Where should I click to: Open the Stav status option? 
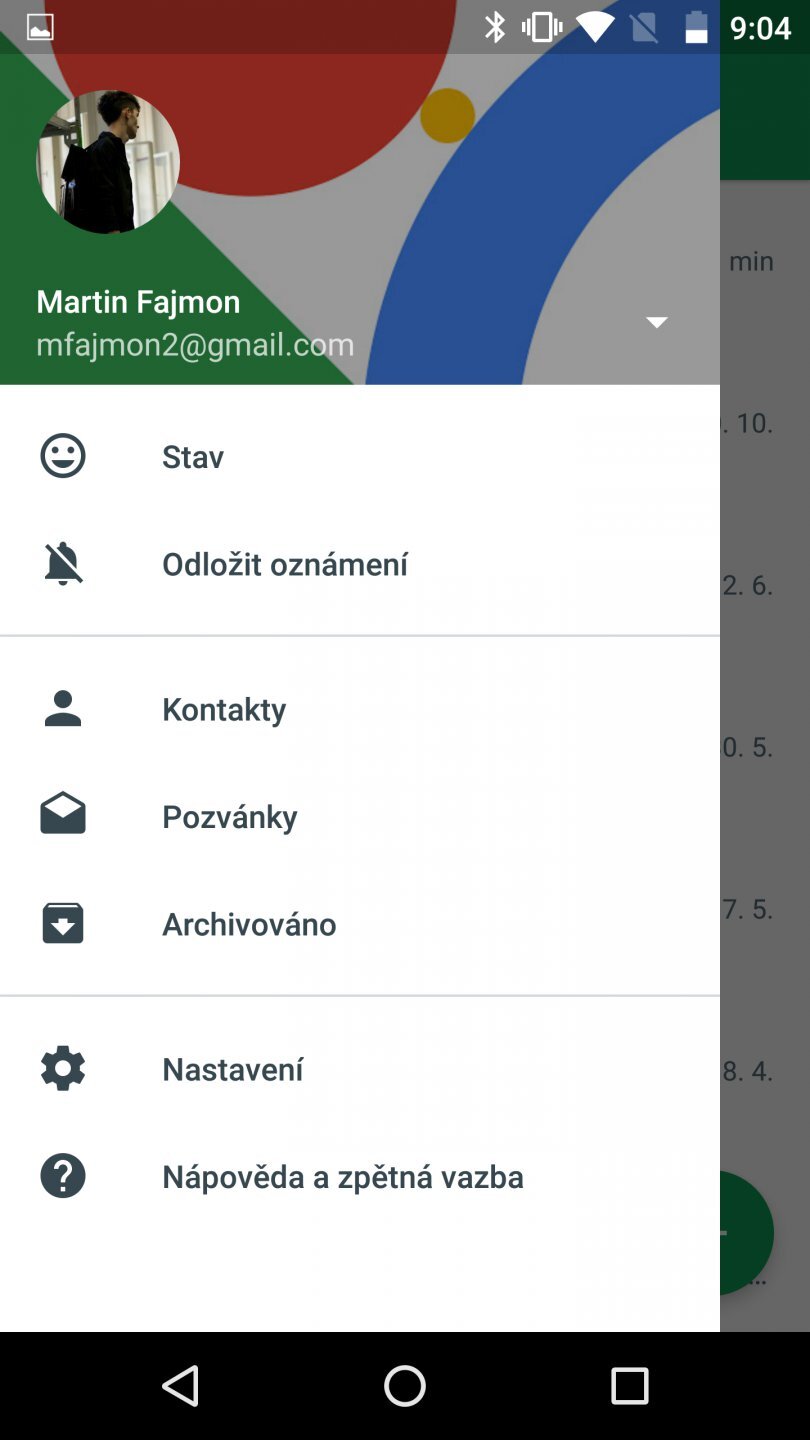[193, 457]
